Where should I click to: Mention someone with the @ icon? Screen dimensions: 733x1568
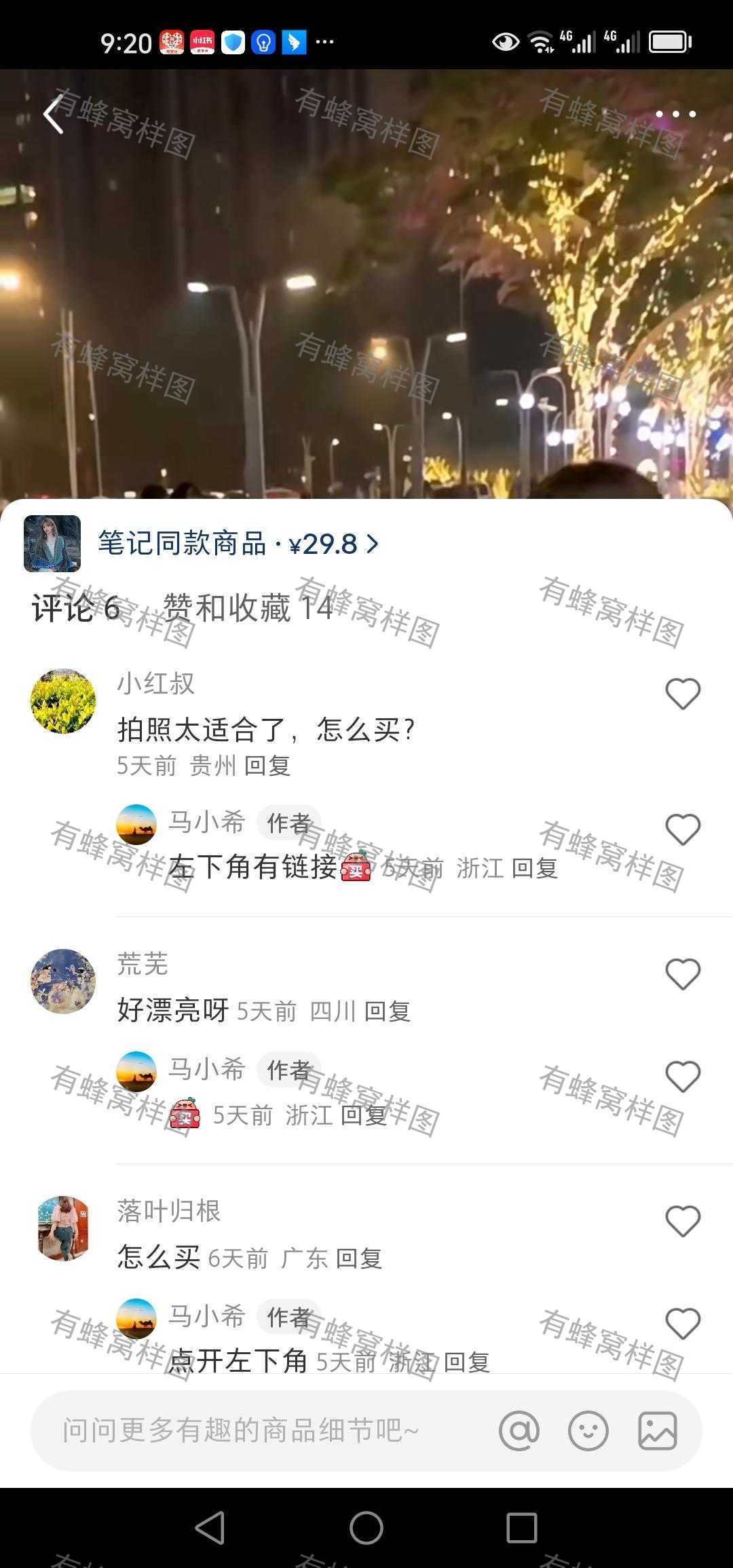tap(519, 1430)
